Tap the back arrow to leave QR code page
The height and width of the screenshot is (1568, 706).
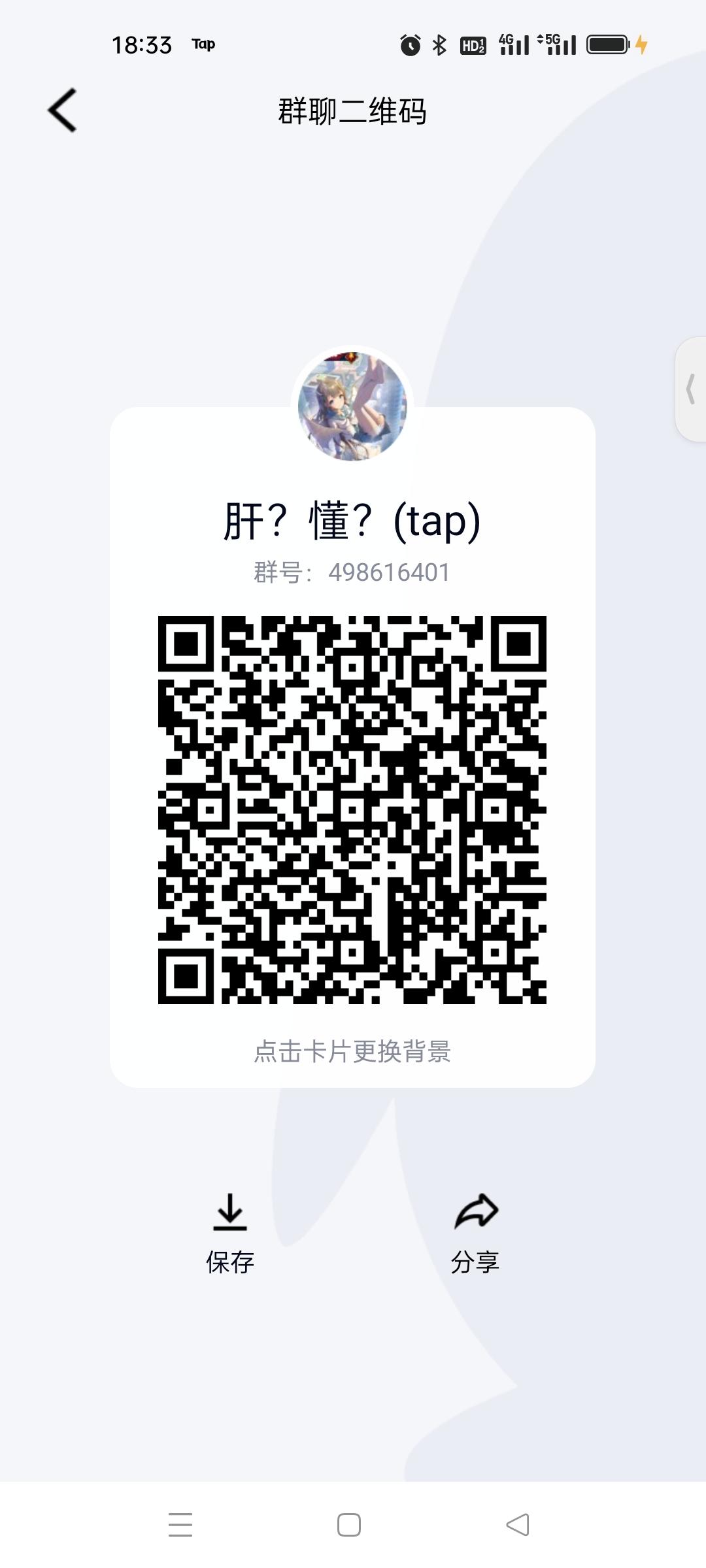tap(63, 110)
